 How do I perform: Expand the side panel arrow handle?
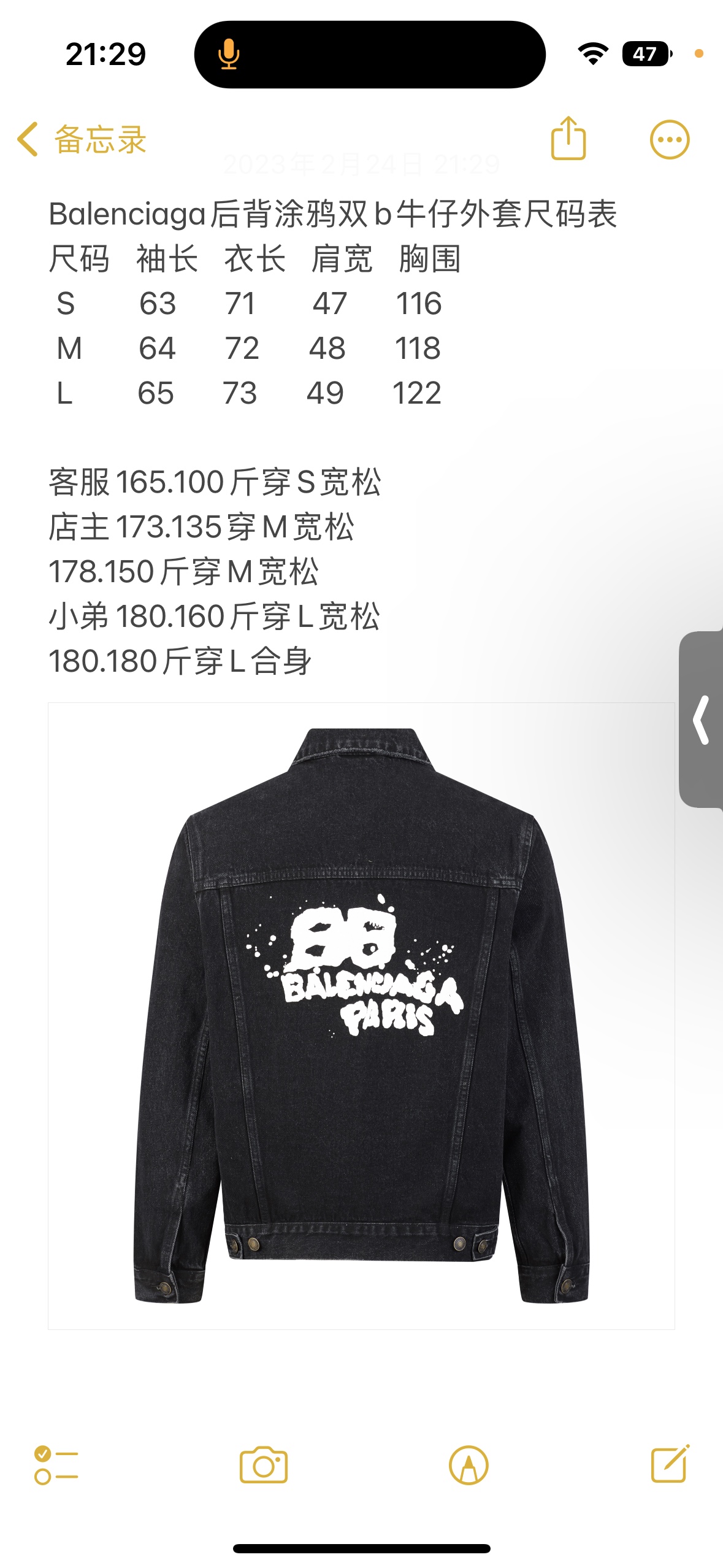[x=702, y=719]
